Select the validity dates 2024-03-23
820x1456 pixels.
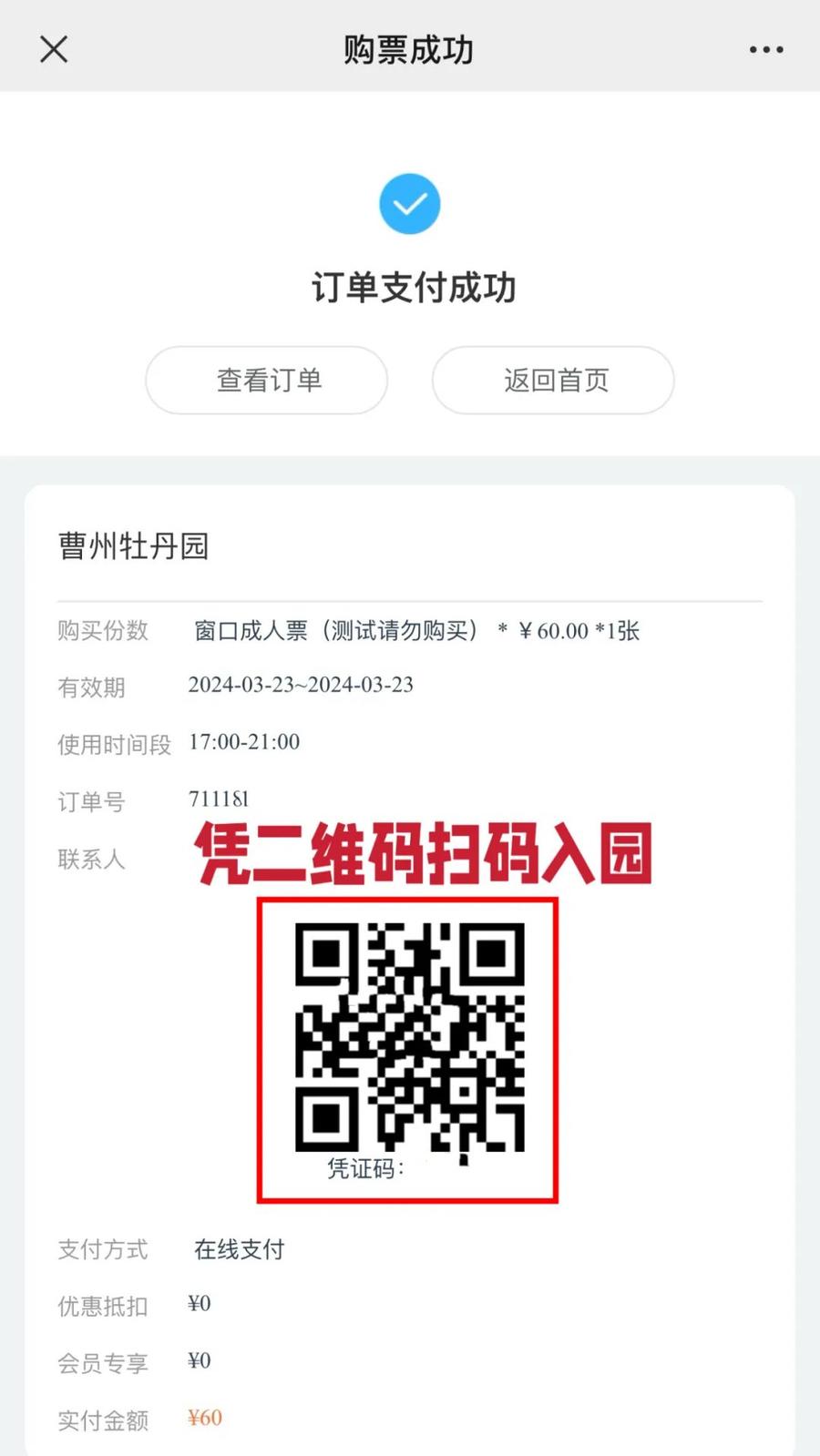pos(301,685)
